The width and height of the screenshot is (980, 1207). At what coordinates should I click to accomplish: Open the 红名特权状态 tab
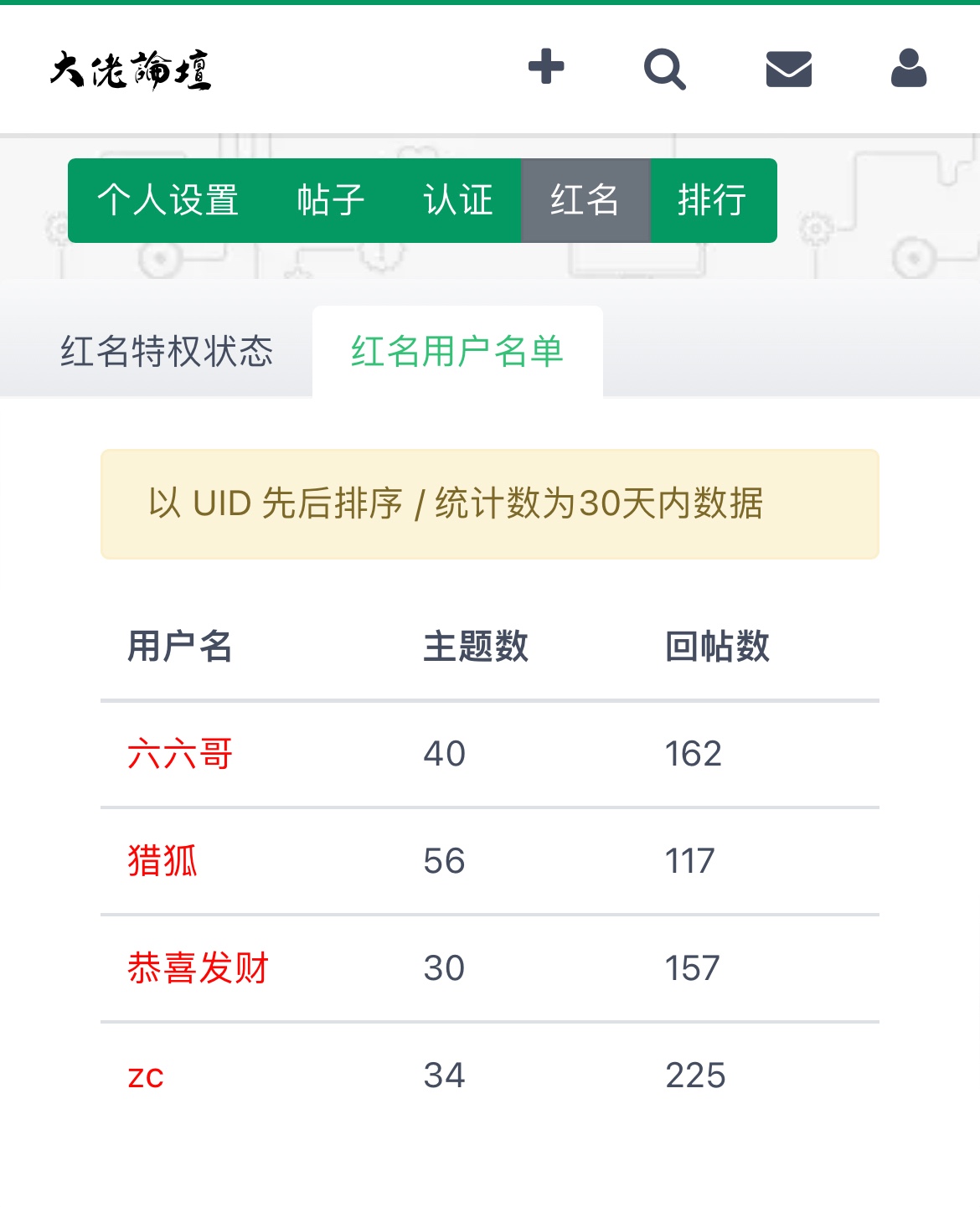[x=167, y=351]
